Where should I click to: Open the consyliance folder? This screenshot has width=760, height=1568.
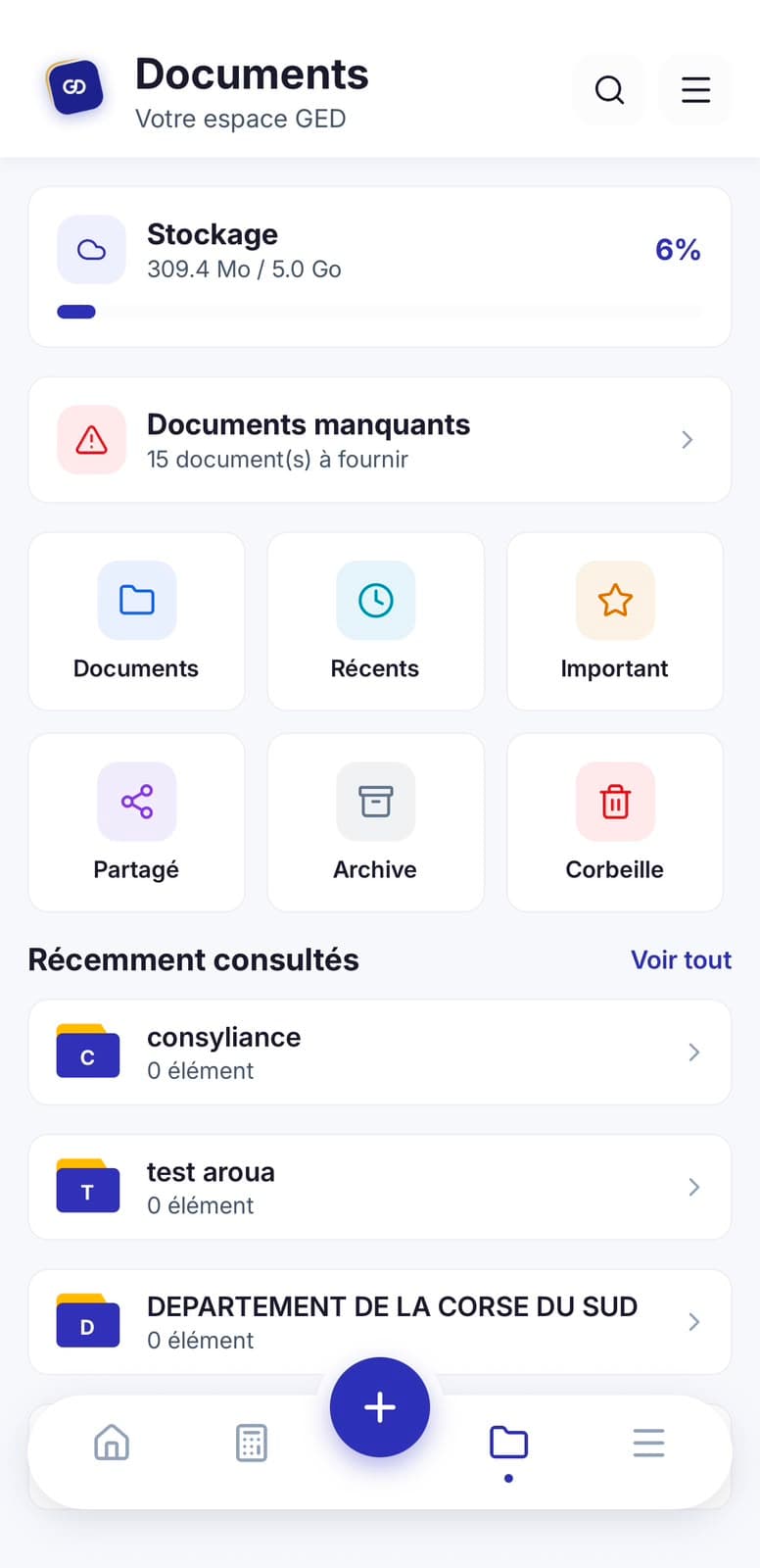click(380, 1053)
